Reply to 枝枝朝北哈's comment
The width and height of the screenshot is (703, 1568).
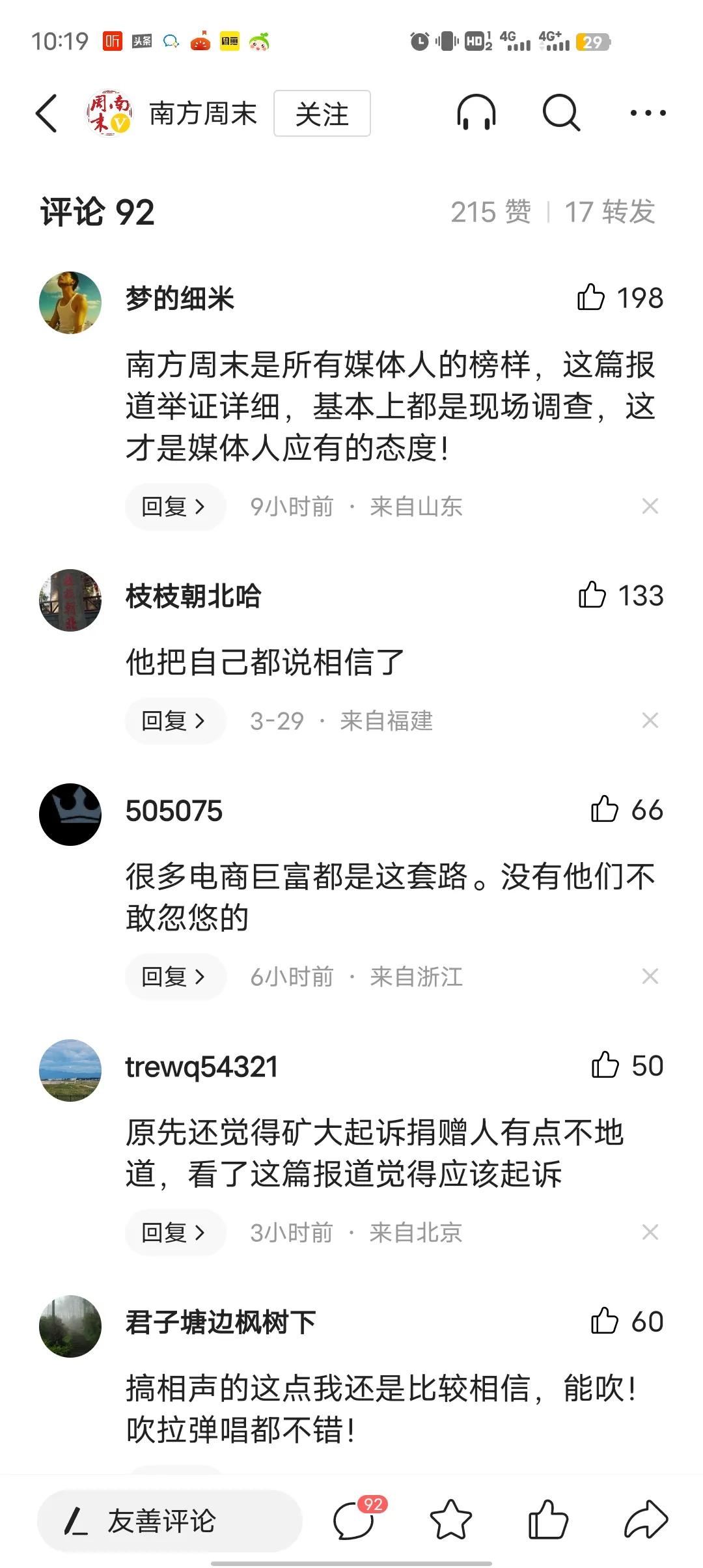click(174, 721)
